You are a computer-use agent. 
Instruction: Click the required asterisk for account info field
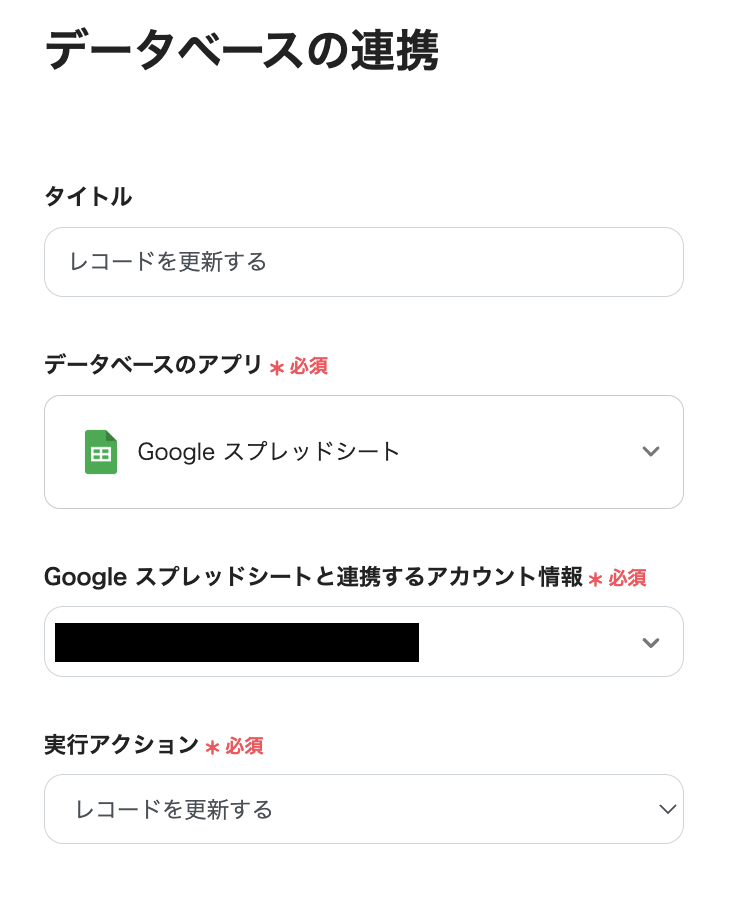(597, 579)
